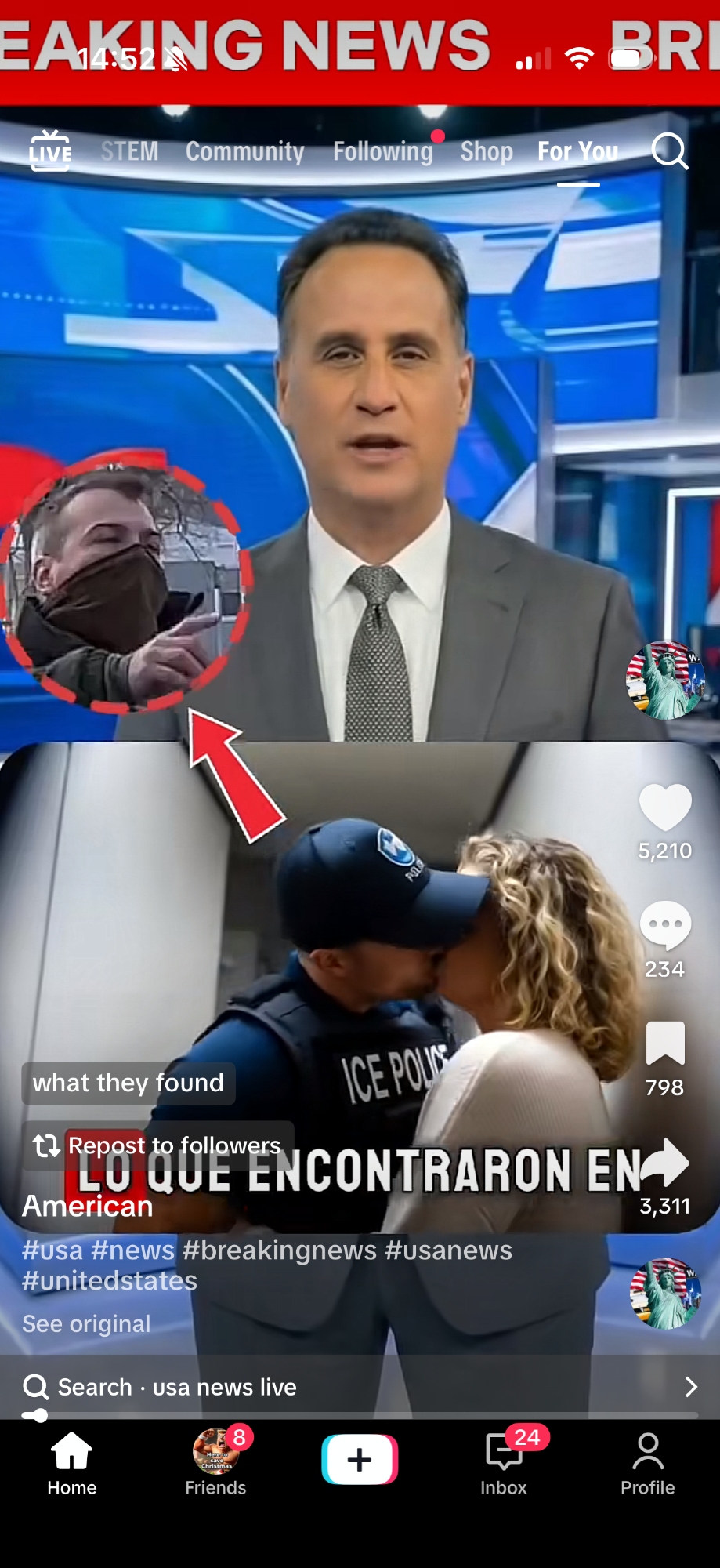Open the search magnifier icon

669,151
